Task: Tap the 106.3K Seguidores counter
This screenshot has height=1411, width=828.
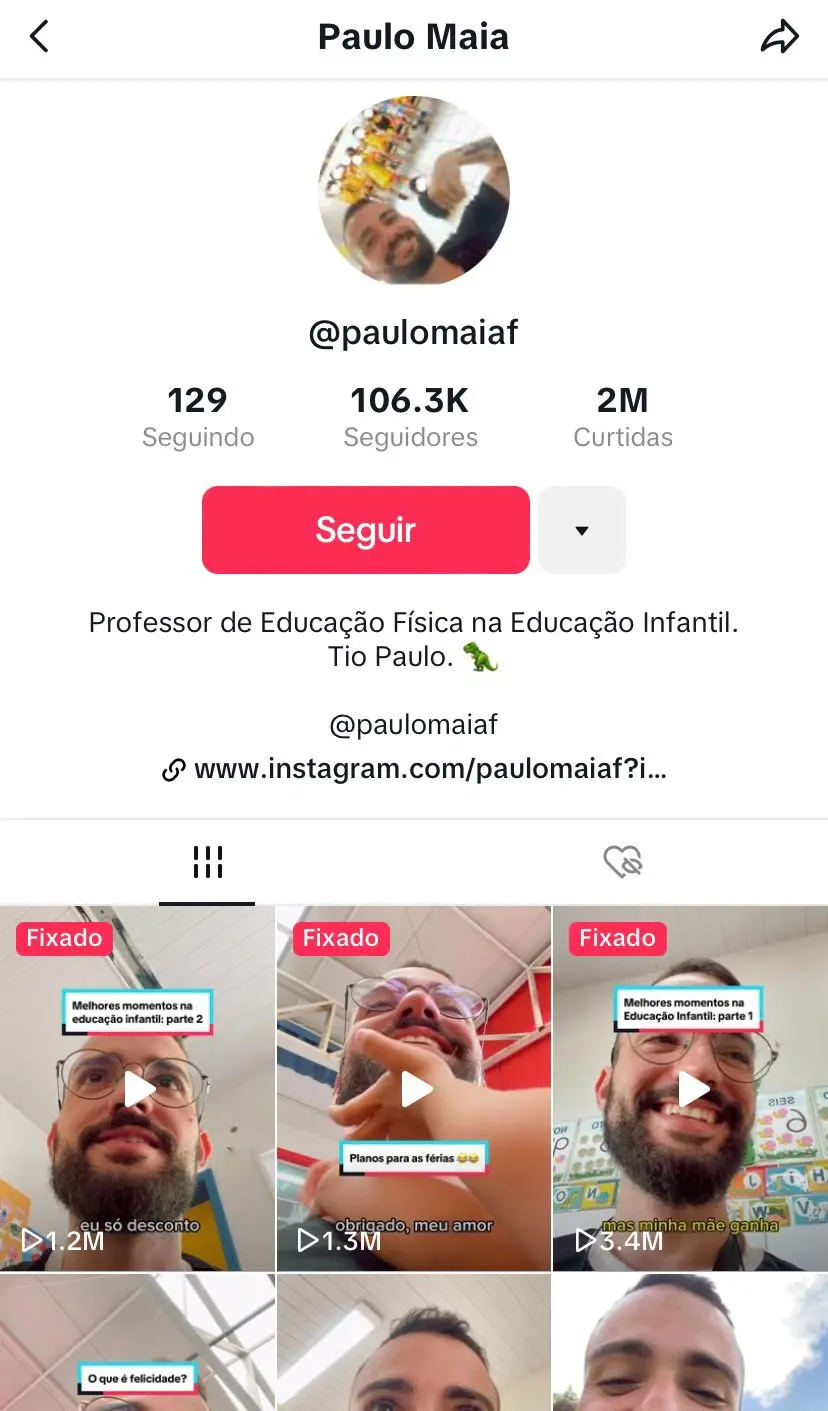Action: click(x=410, y=415)
